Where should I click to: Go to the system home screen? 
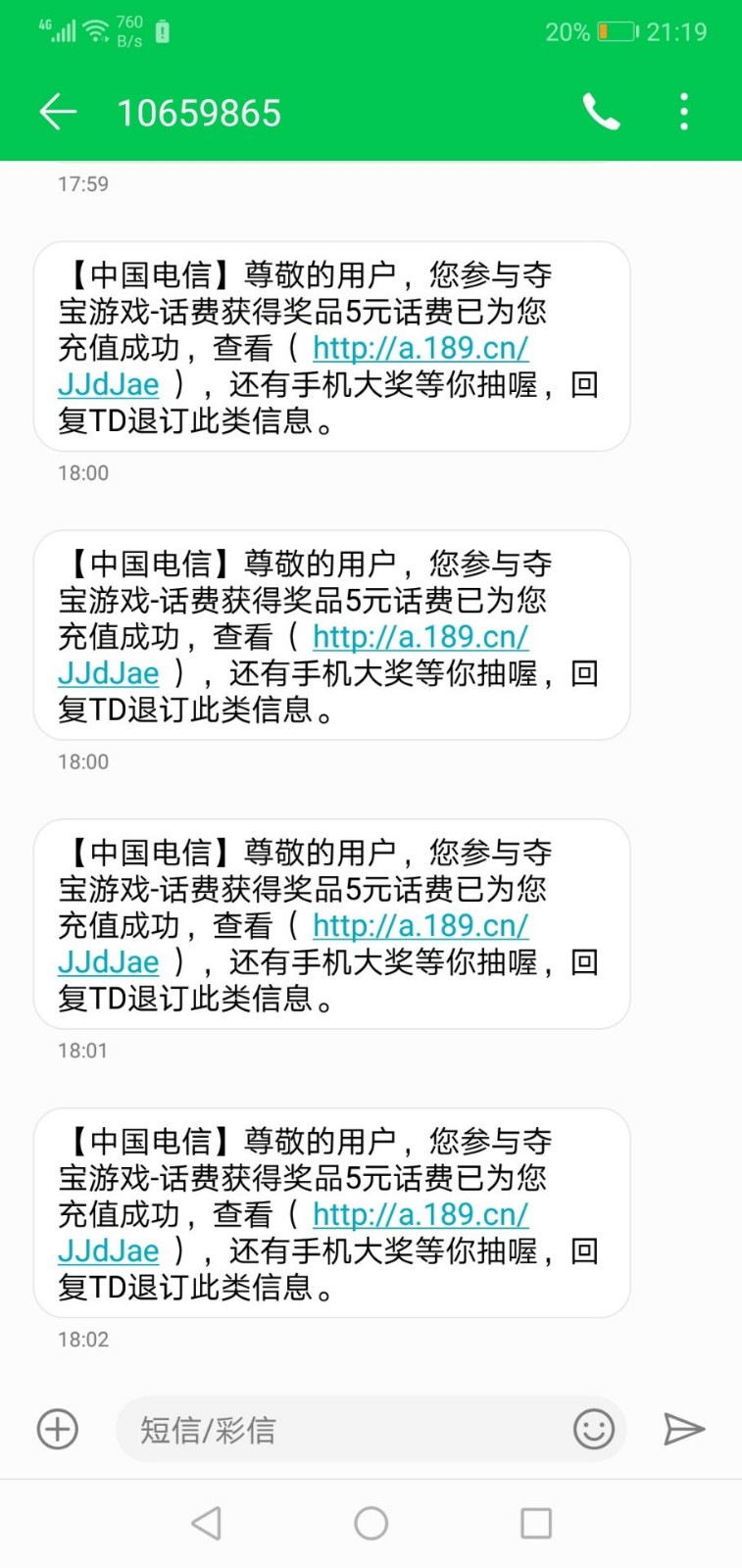pyautogui.click(x=371, y=1523)
